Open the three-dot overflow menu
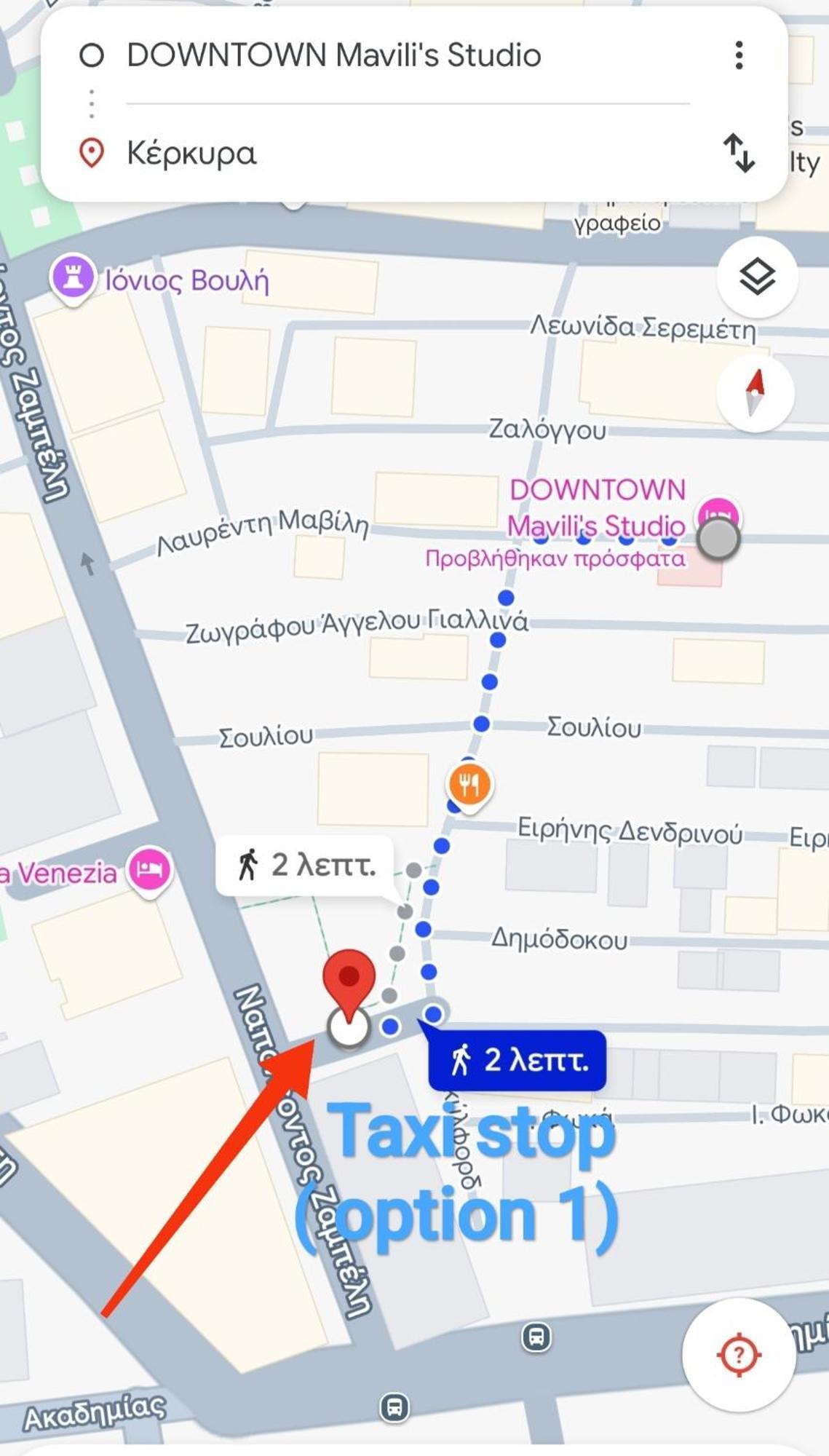 coord(739,55)
